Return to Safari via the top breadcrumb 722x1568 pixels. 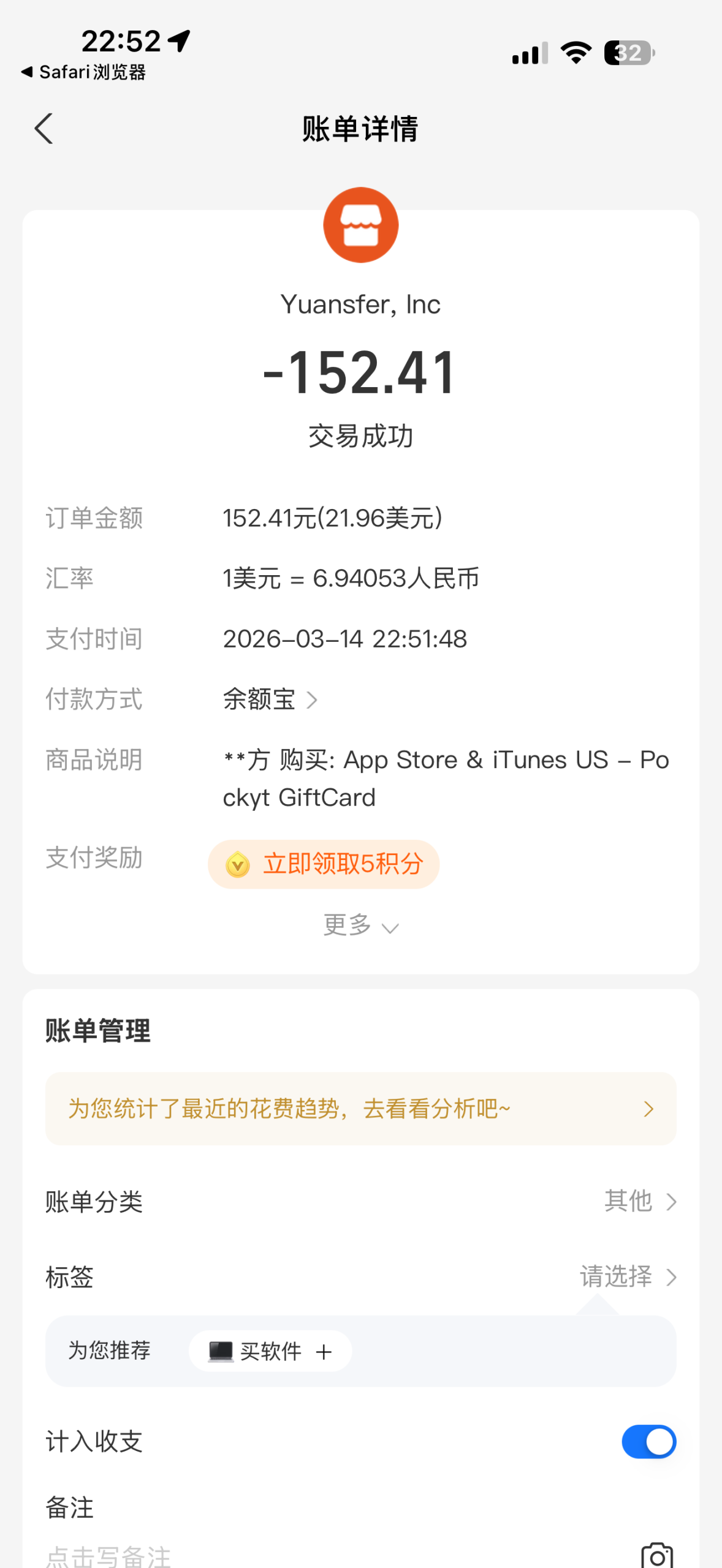pos(83,72)
